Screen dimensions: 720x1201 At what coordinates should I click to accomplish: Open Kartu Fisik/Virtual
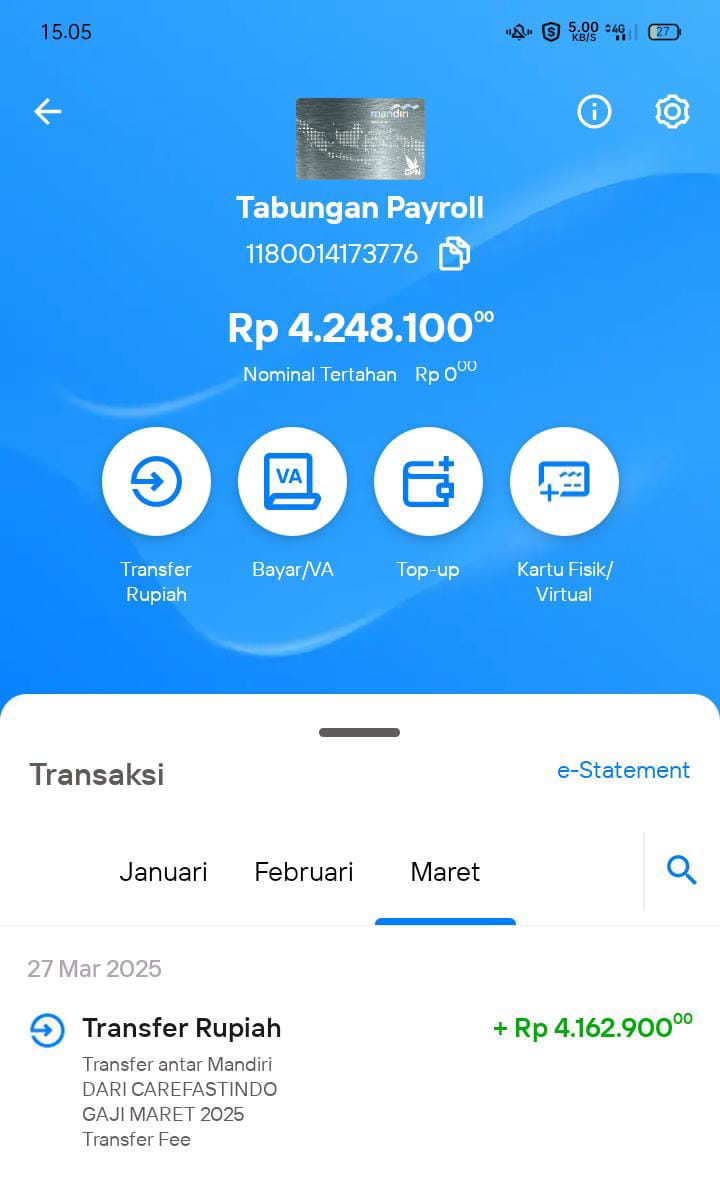564,482
